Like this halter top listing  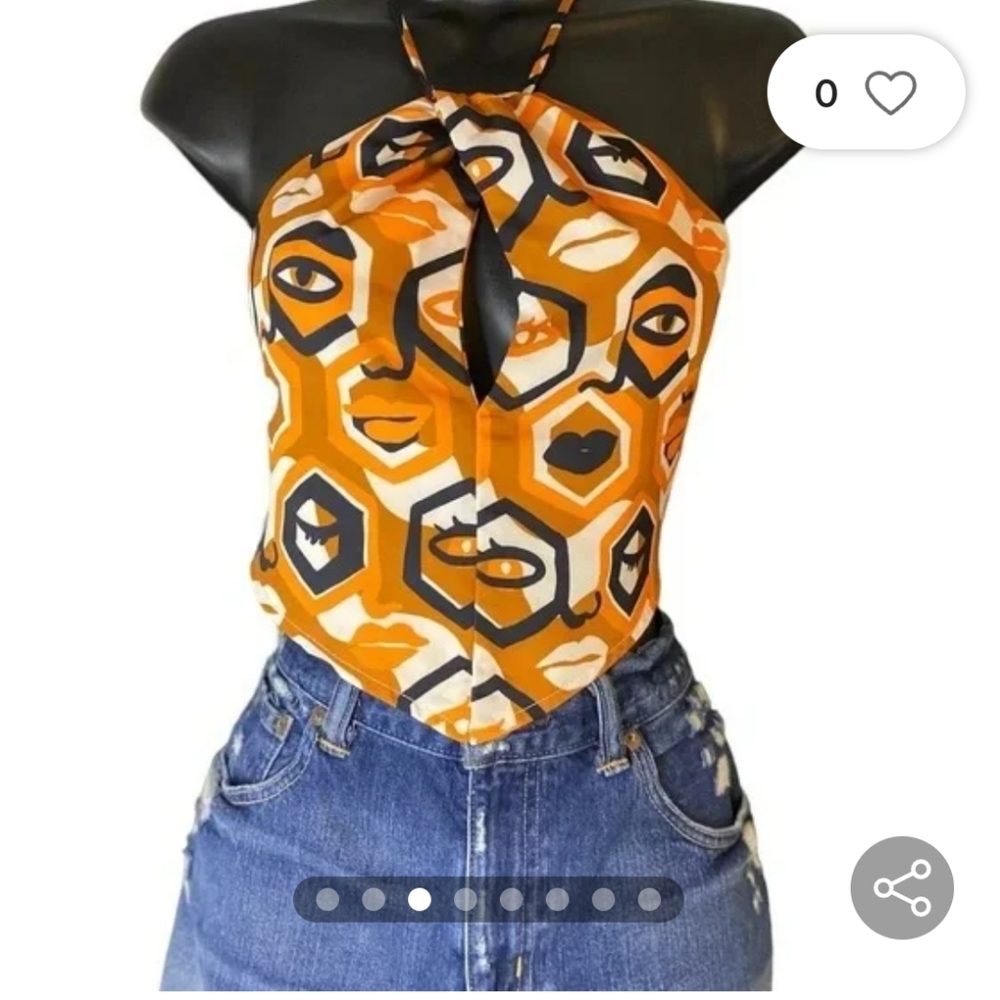coord(890,94)
